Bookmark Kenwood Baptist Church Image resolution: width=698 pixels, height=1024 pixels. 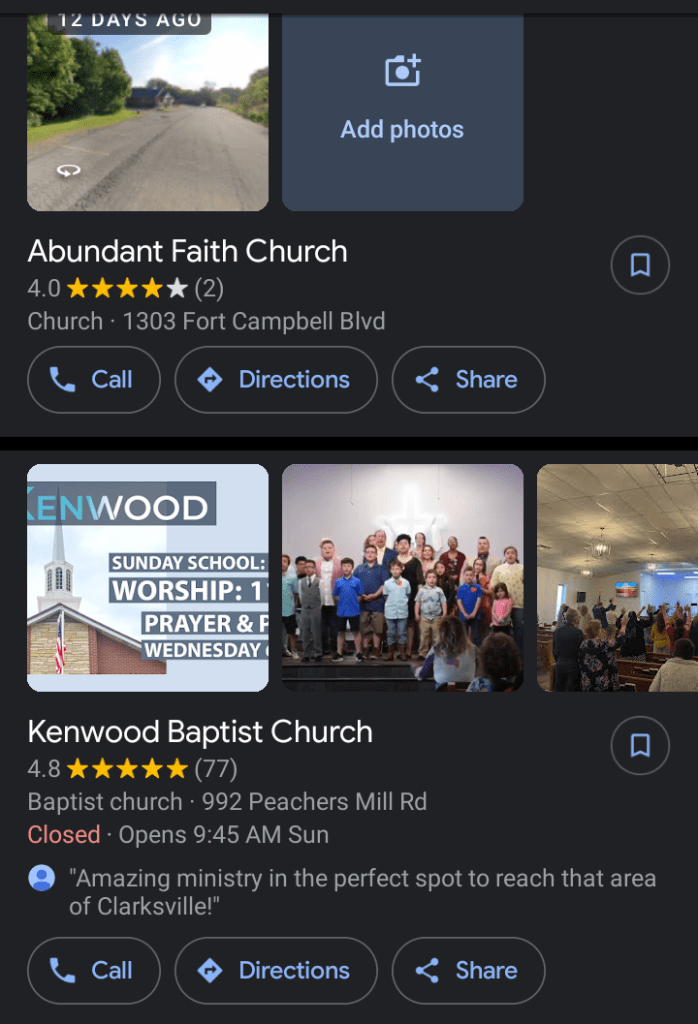(x=640, y=745)
